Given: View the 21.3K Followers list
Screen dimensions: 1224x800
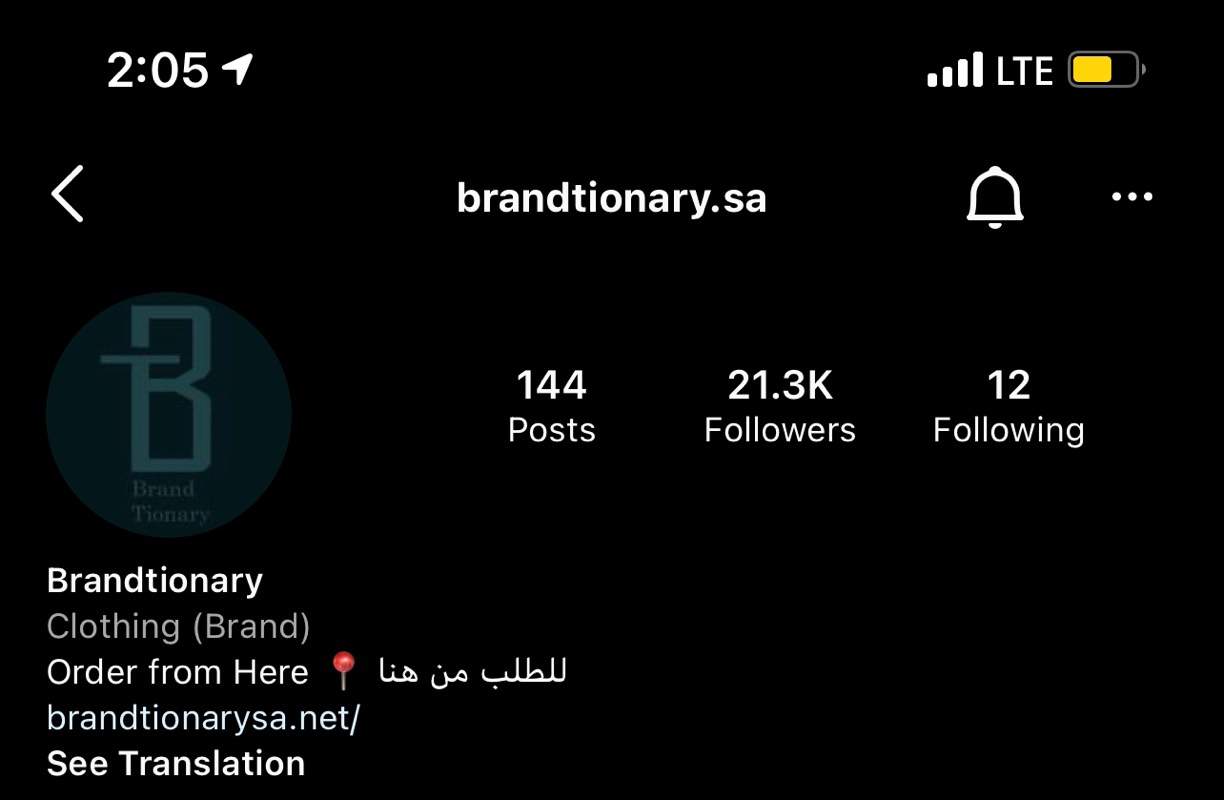Looking at the screenshot, I should click(780, 406).
